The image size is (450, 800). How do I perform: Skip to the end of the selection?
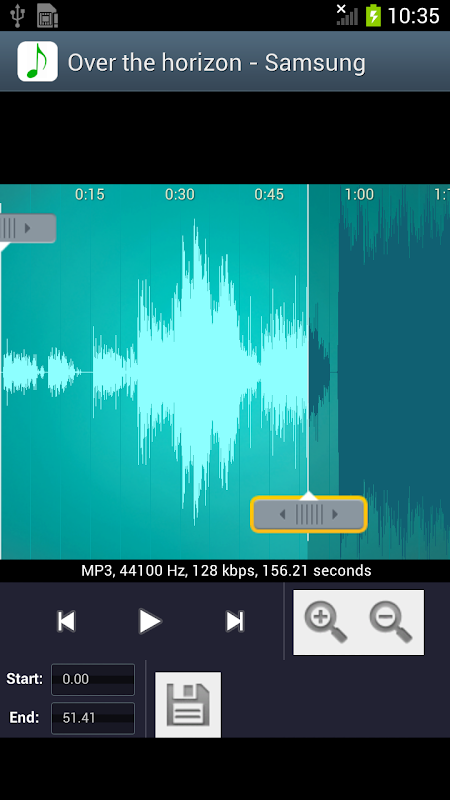[235, 621]
